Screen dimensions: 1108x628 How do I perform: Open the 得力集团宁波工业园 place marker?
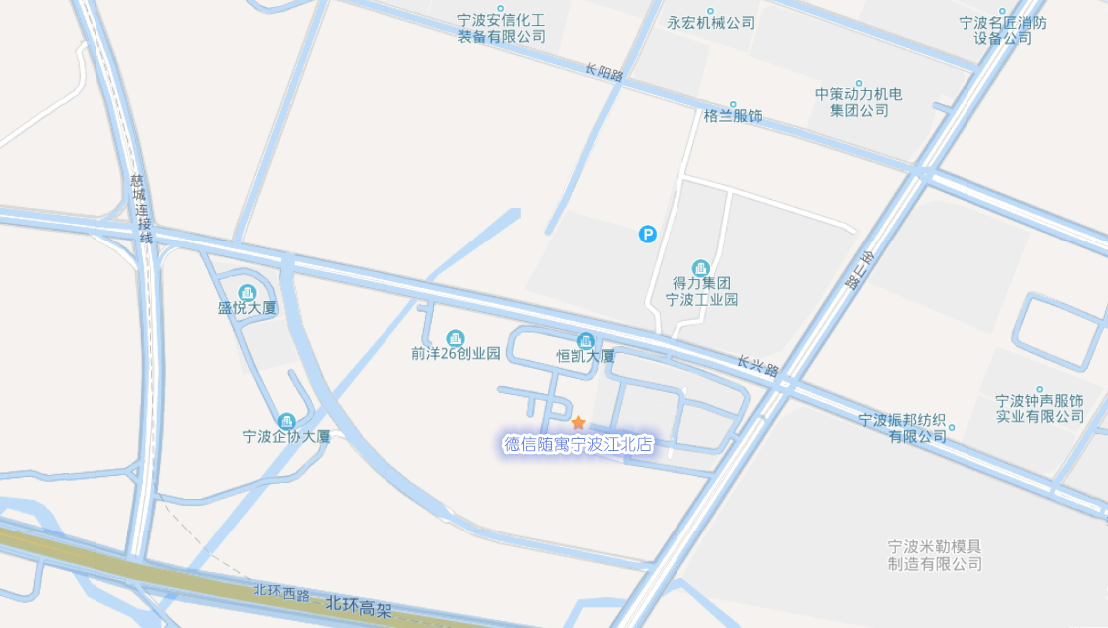click(701, 269)
